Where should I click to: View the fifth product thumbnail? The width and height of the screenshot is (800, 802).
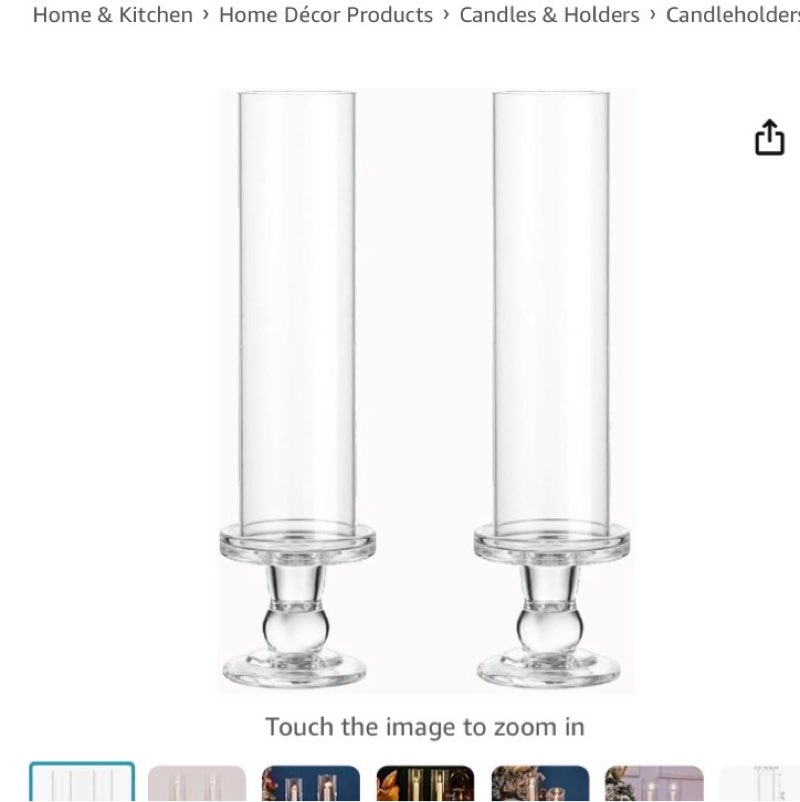(x=540, y=784)
